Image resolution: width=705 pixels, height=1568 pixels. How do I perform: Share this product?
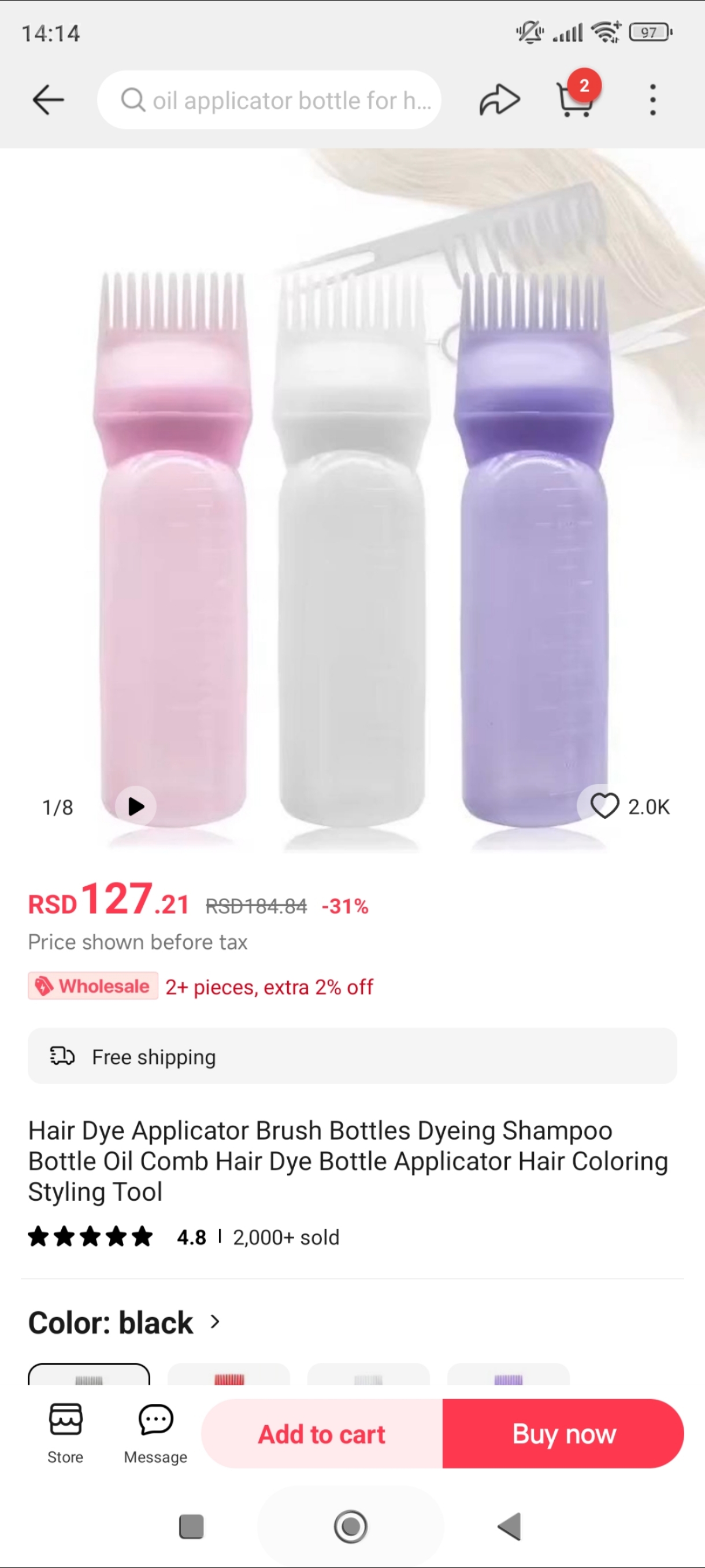[499, 100]
